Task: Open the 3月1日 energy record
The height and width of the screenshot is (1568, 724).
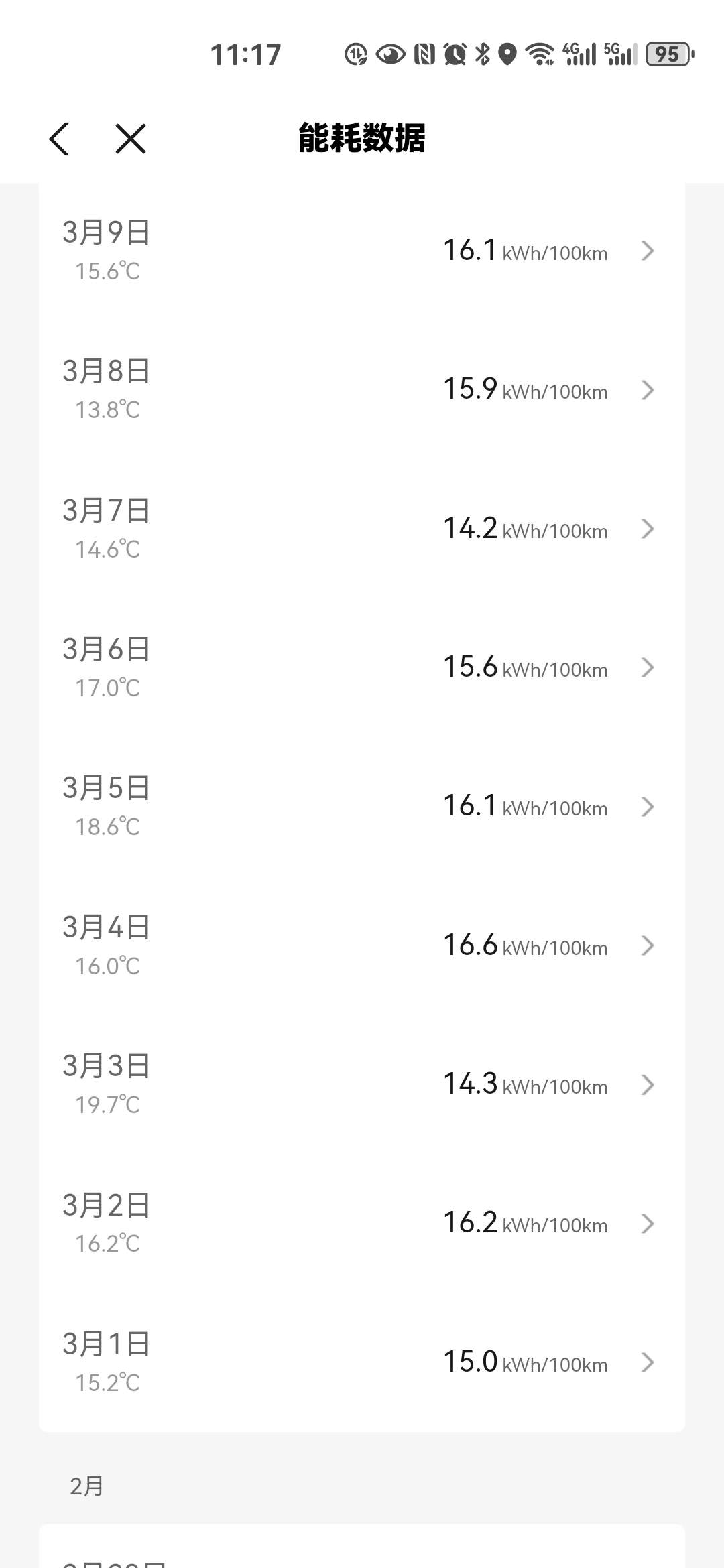Action: (362, 1362)
